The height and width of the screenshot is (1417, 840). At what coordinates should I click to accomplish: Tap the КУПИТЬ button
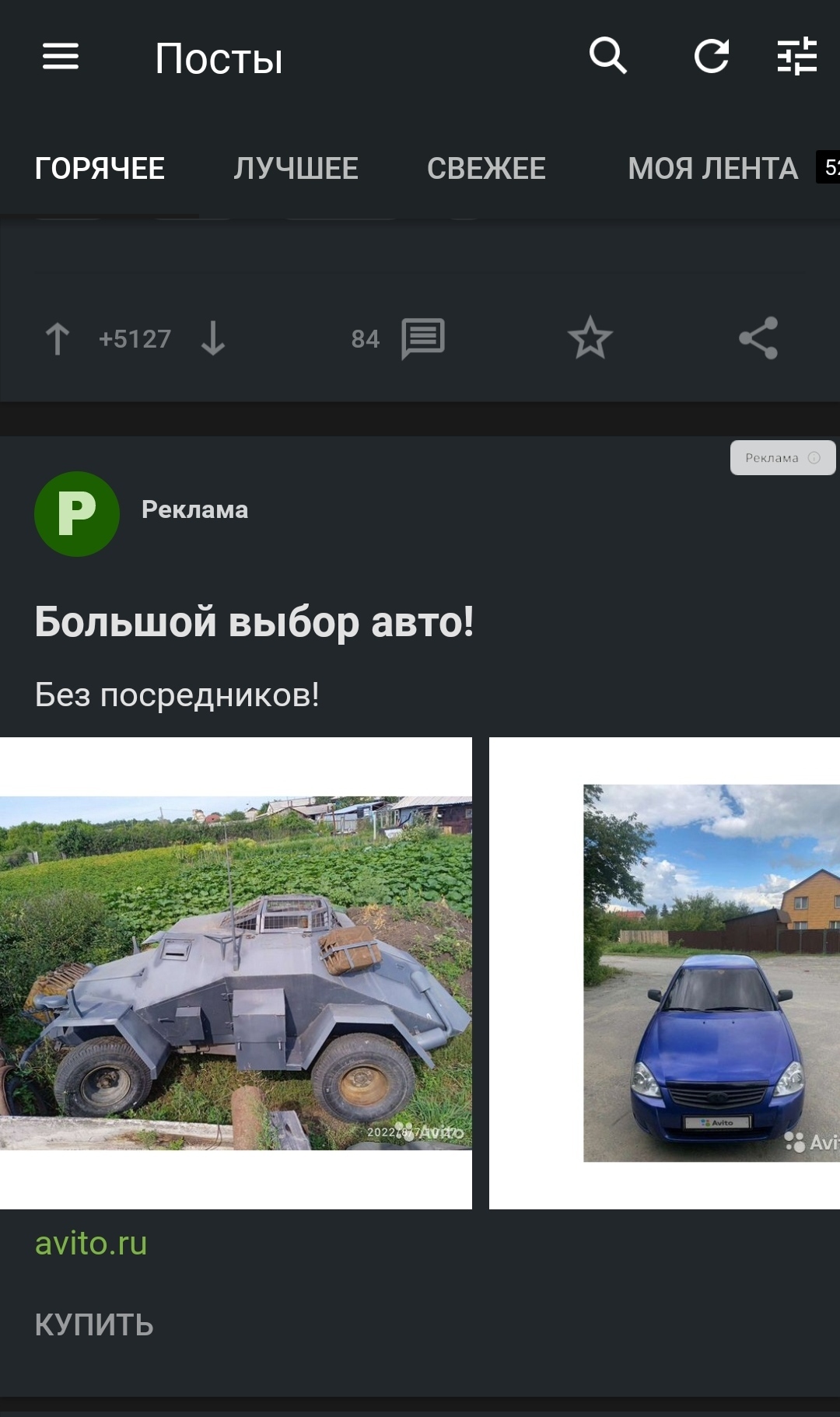94,1324
